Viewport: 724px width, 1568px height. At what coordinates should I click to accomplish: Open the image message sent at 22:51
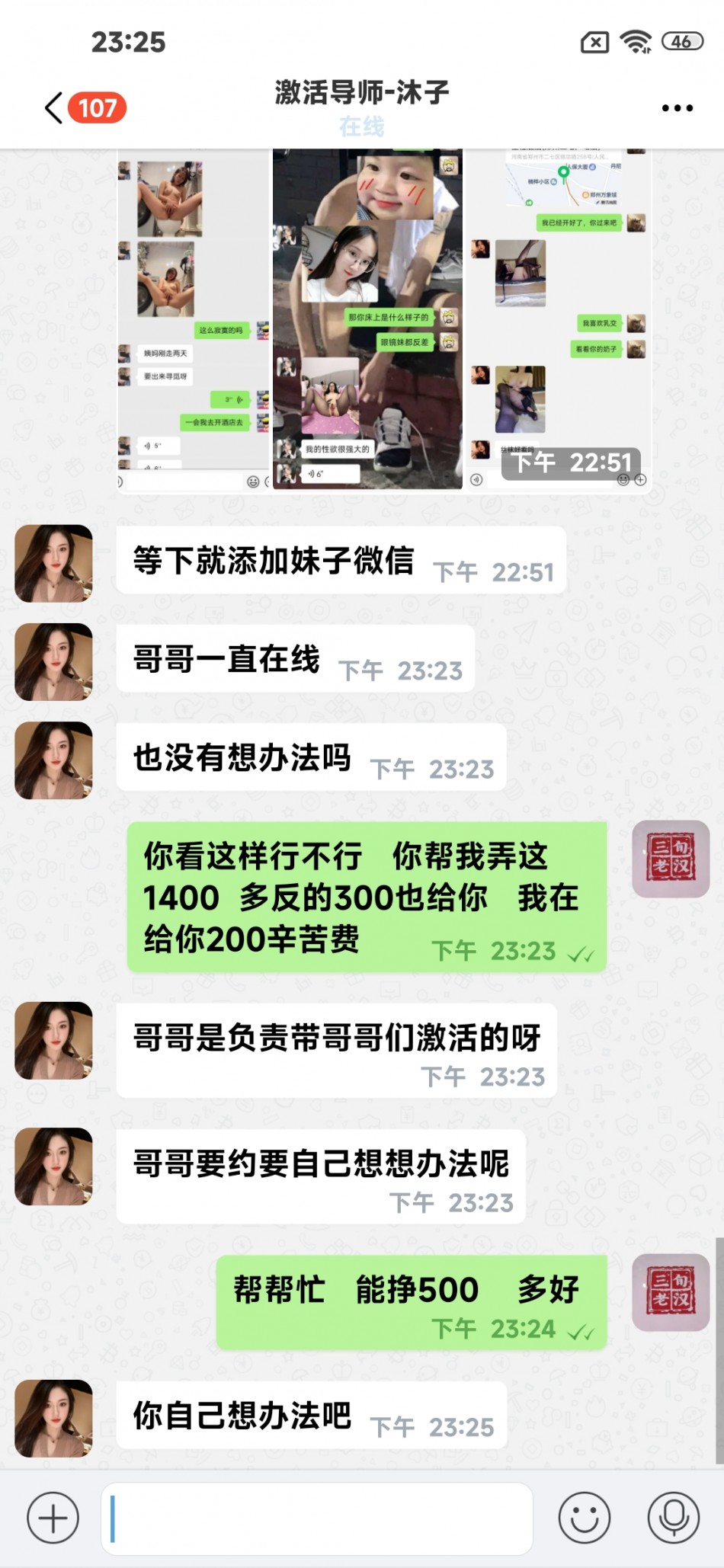click(x=384, y=320)
